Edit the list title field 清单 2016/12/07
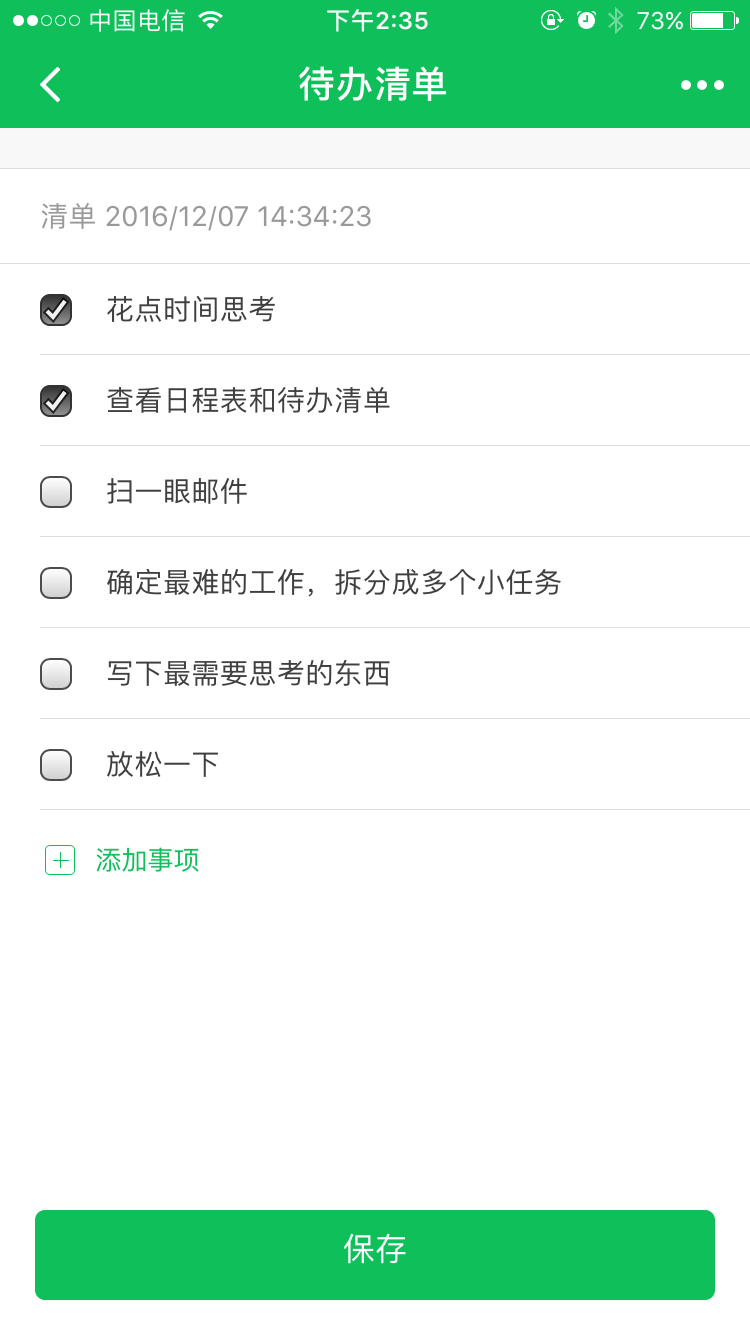 (x=375, y=216)
